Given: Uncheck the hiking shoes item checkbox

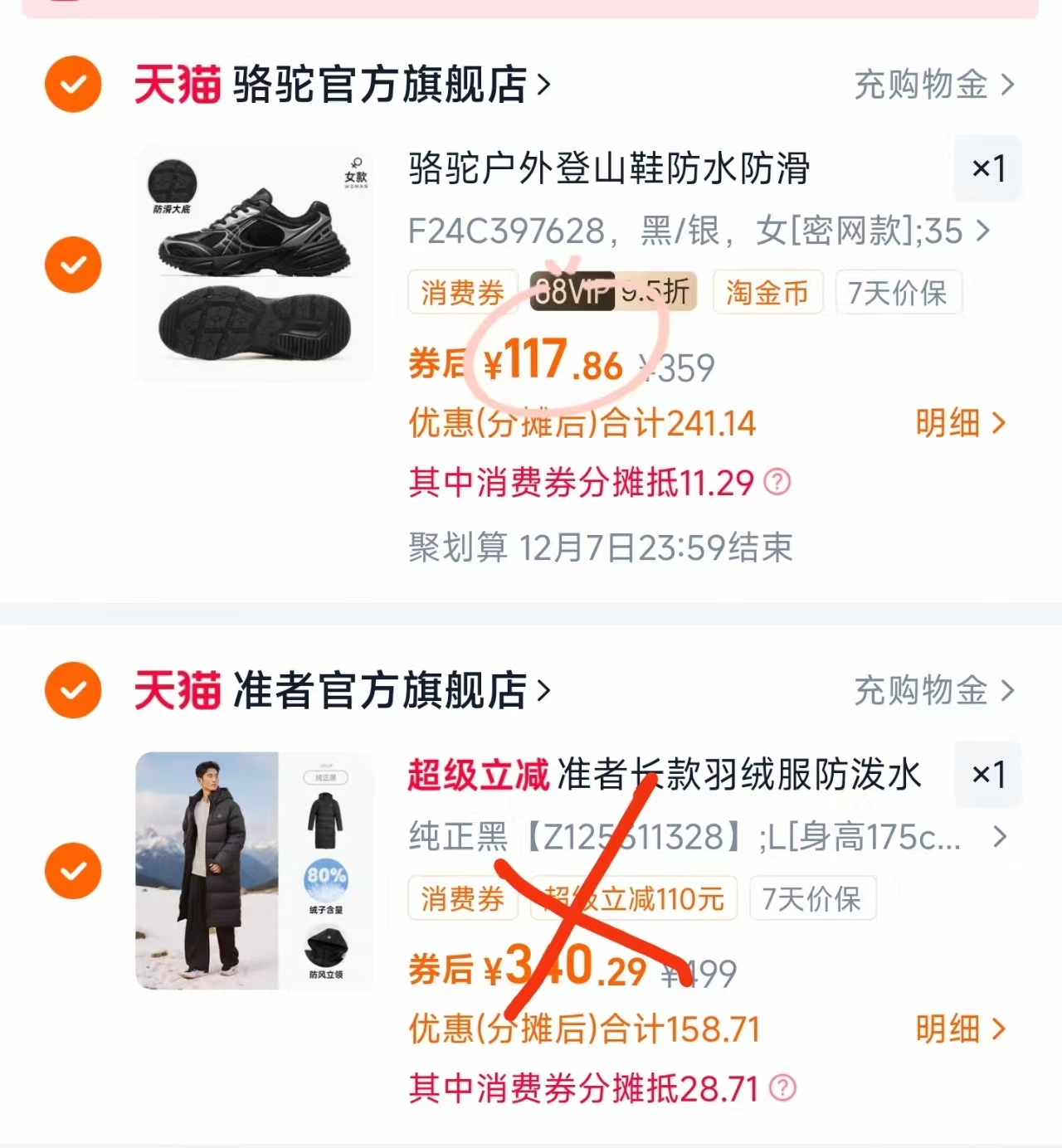Looking at the screenshot, I should point(73,265).
